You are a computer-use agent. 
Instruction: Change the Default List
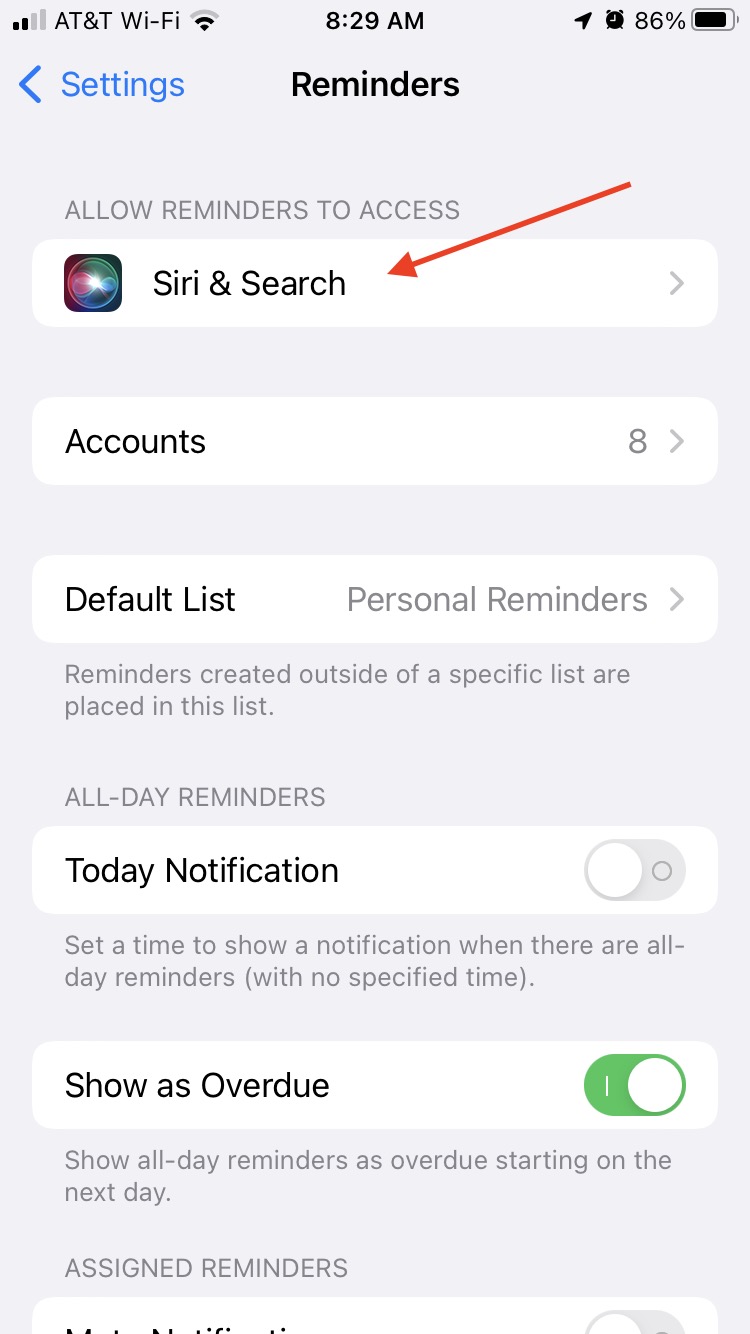click(x=374, y=599)
